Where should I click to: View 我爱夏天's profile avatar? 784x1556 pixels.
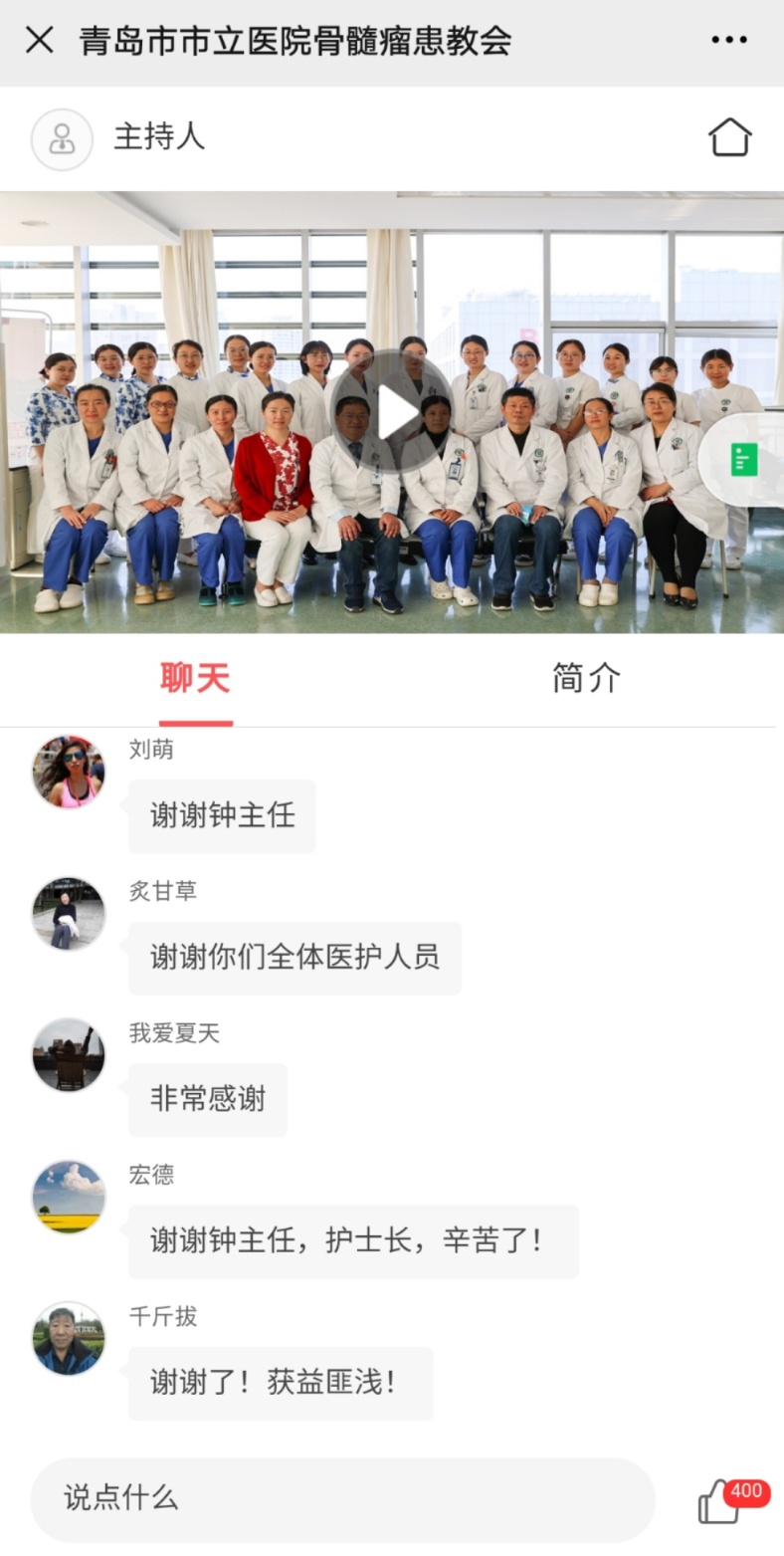(x=67, y=1055)
